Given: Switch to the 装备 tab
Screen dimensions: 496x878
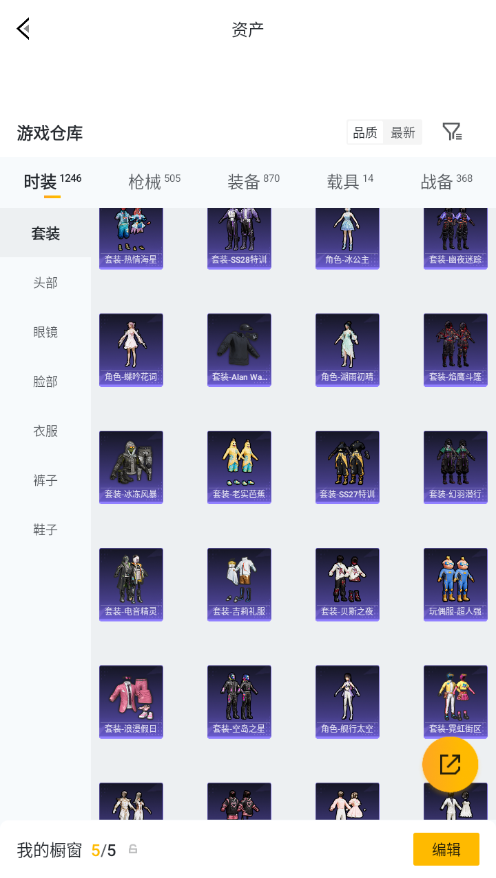Looking at the screenshot, I should (x=253, y=181).
